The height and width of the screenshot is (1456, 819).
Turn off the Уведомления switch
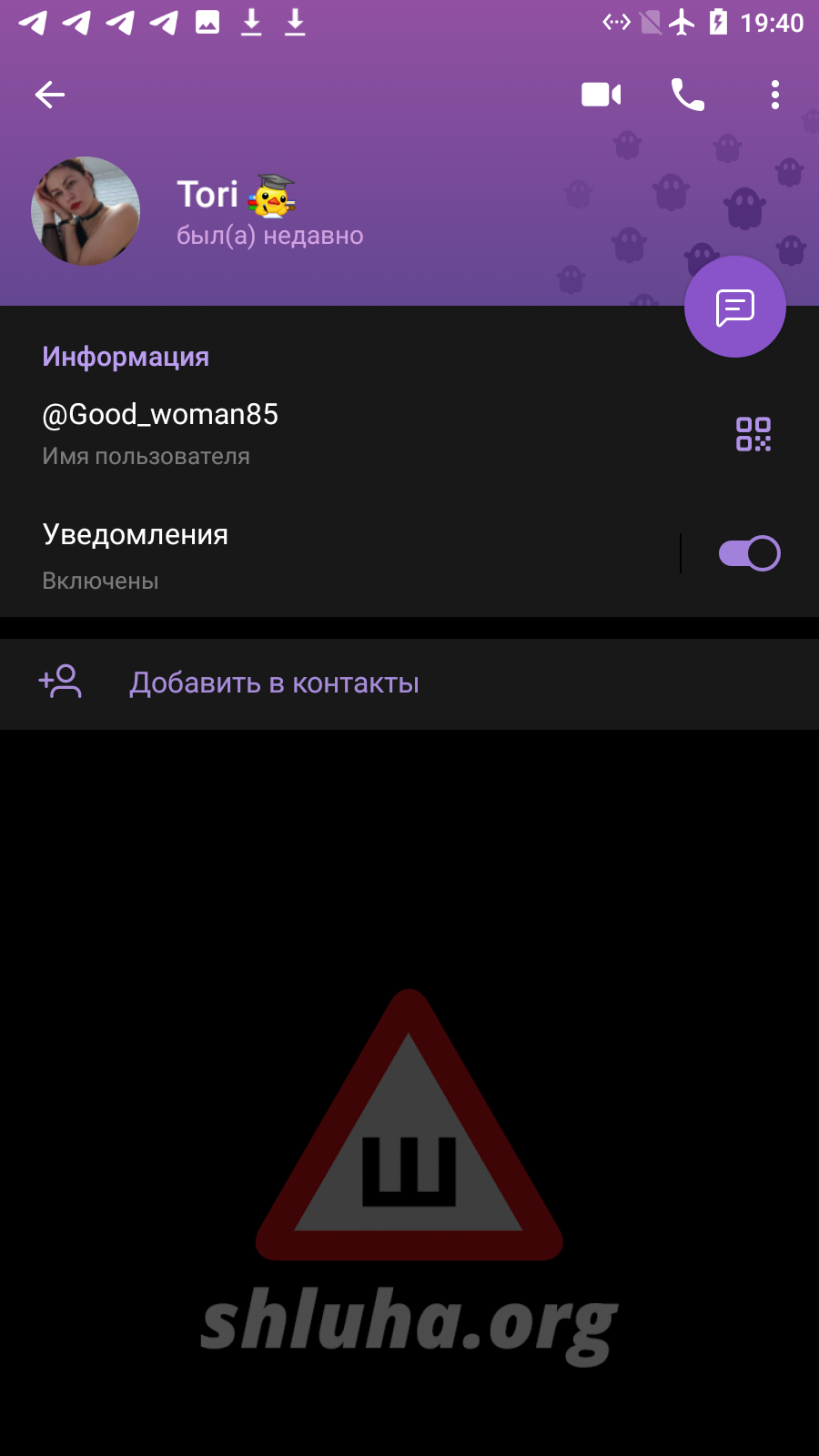(749, 553)
